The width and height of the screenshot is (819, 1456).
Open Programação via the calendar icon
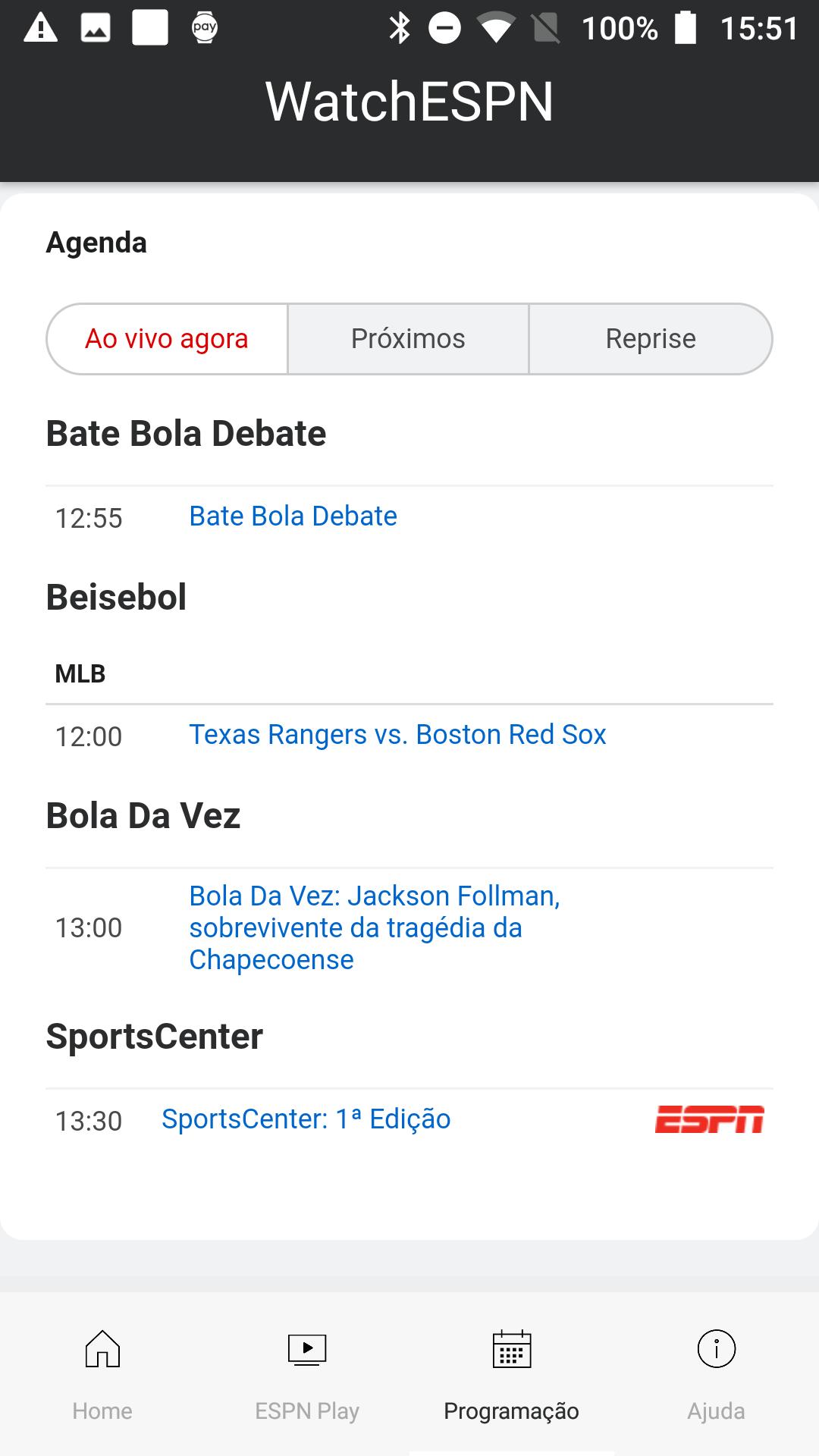(510, 1373)
